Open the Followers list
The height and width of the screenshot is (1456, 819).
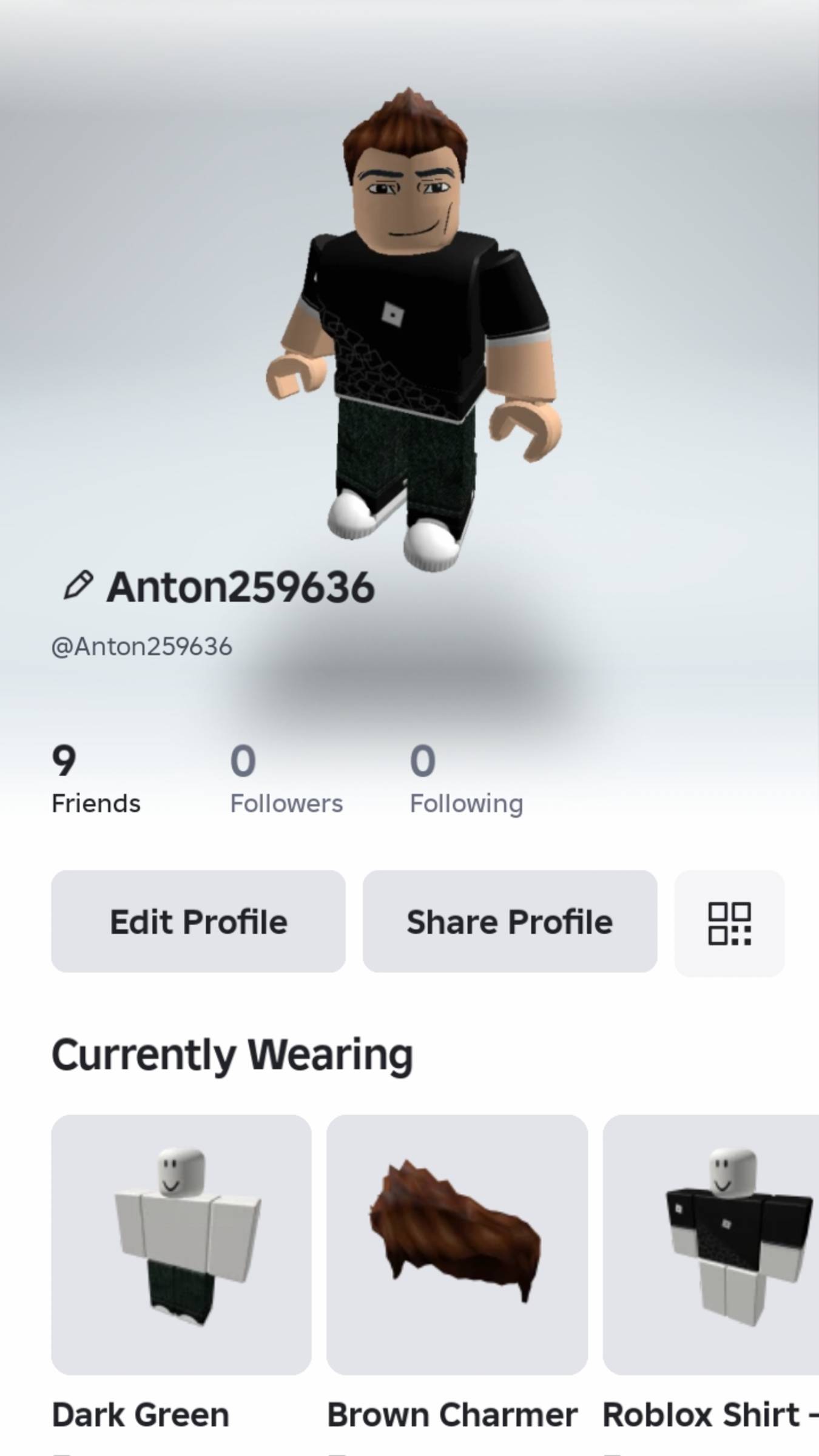(286, 780)
